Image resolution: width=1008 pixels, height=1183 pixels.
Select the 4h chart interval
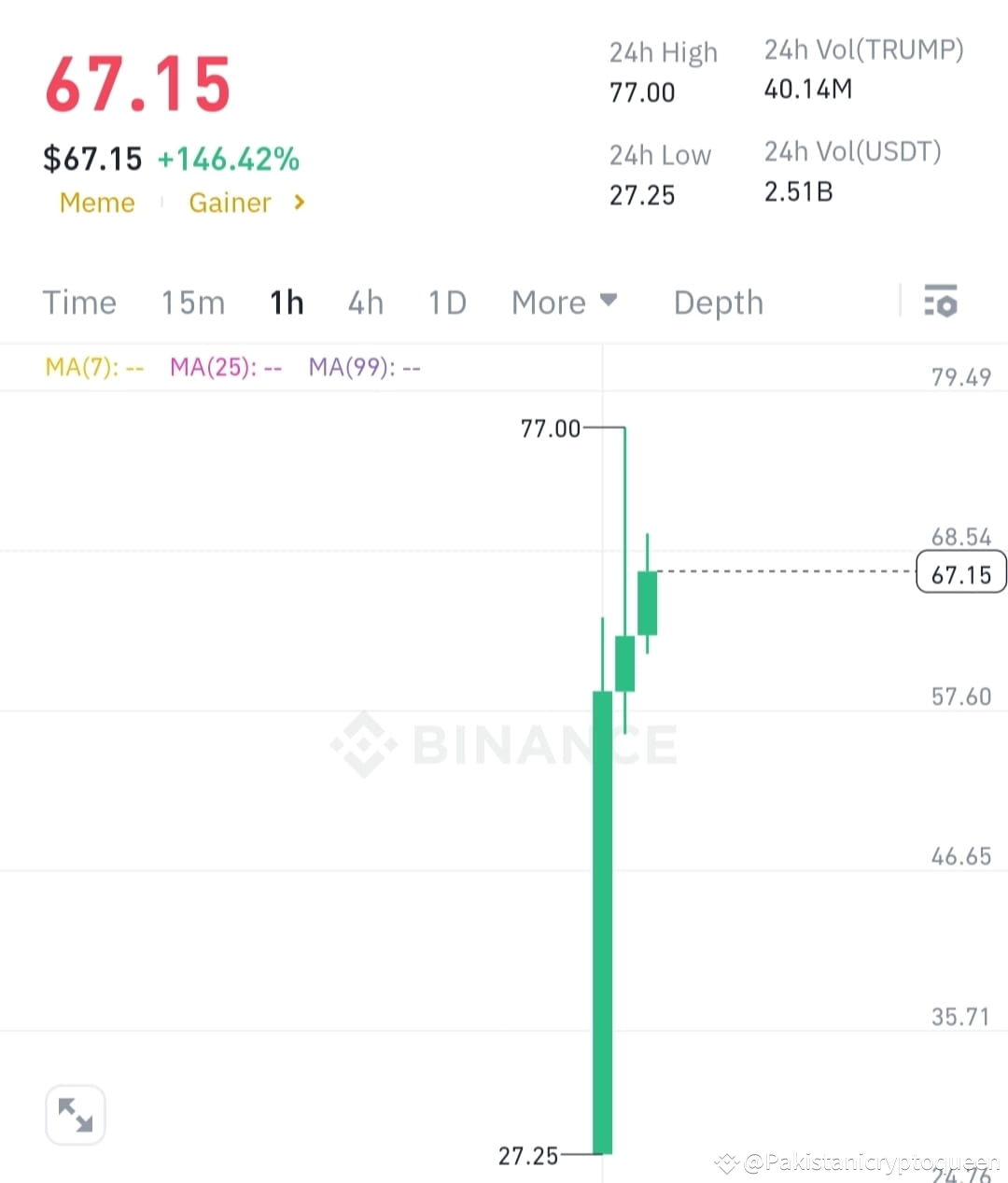coord(365,302)
